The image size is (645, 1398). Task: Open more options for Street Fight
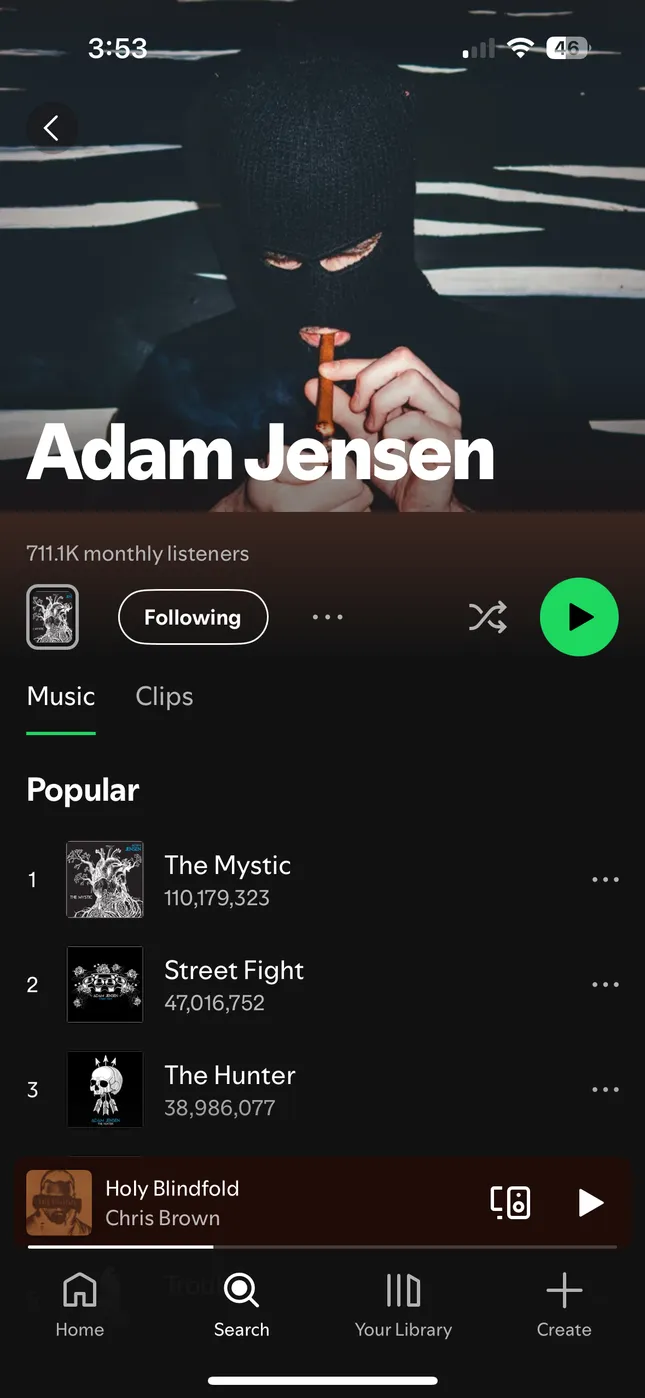[605, 985]
